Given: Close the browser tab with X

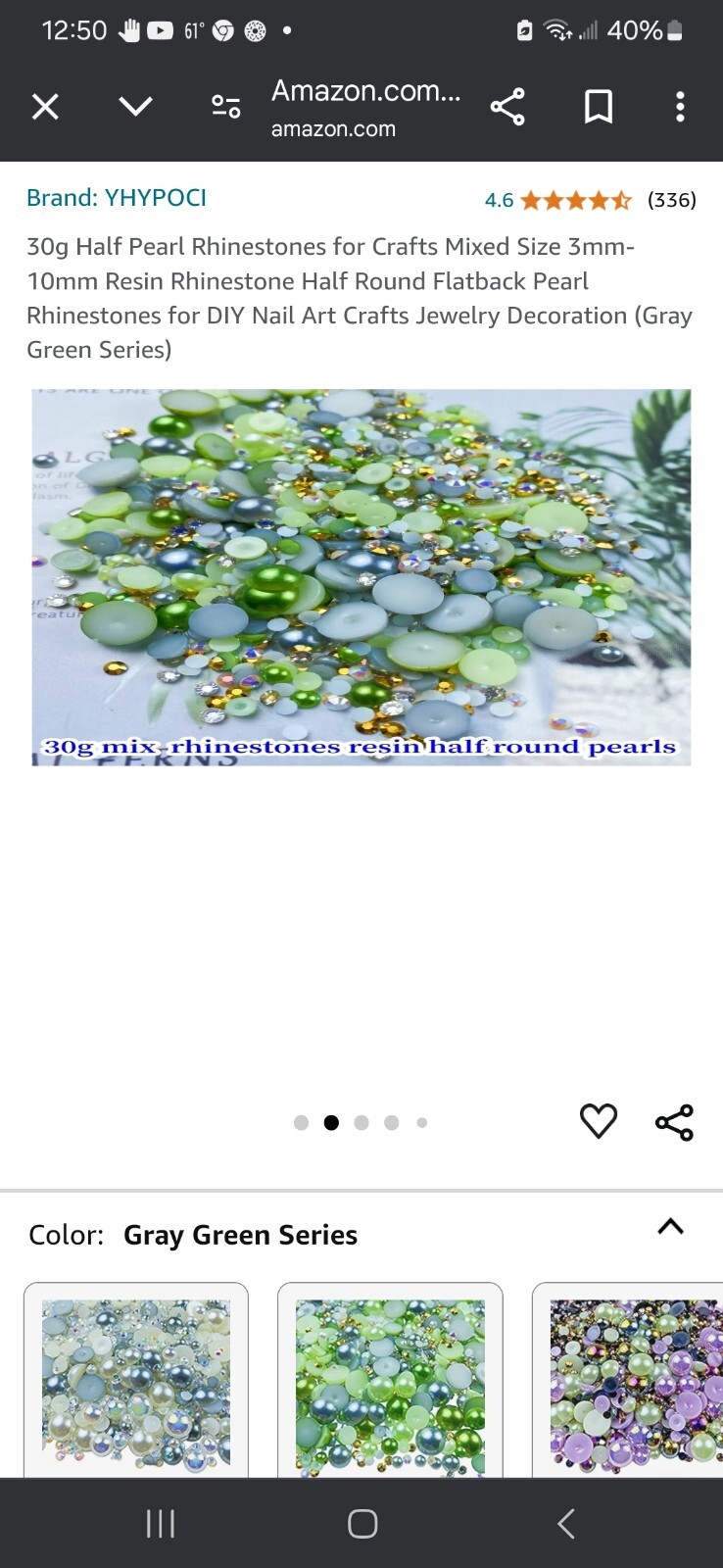Looking at the screenshot, I should point(45,106).
